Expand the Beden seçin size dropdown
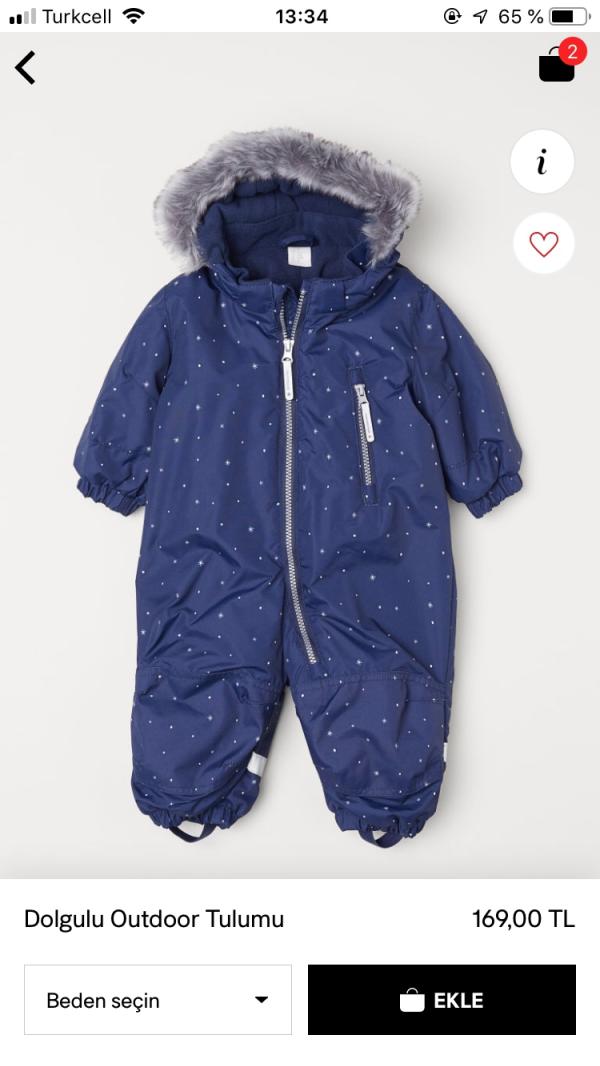Screen dimensions: 600x1066 coord(158,999)
